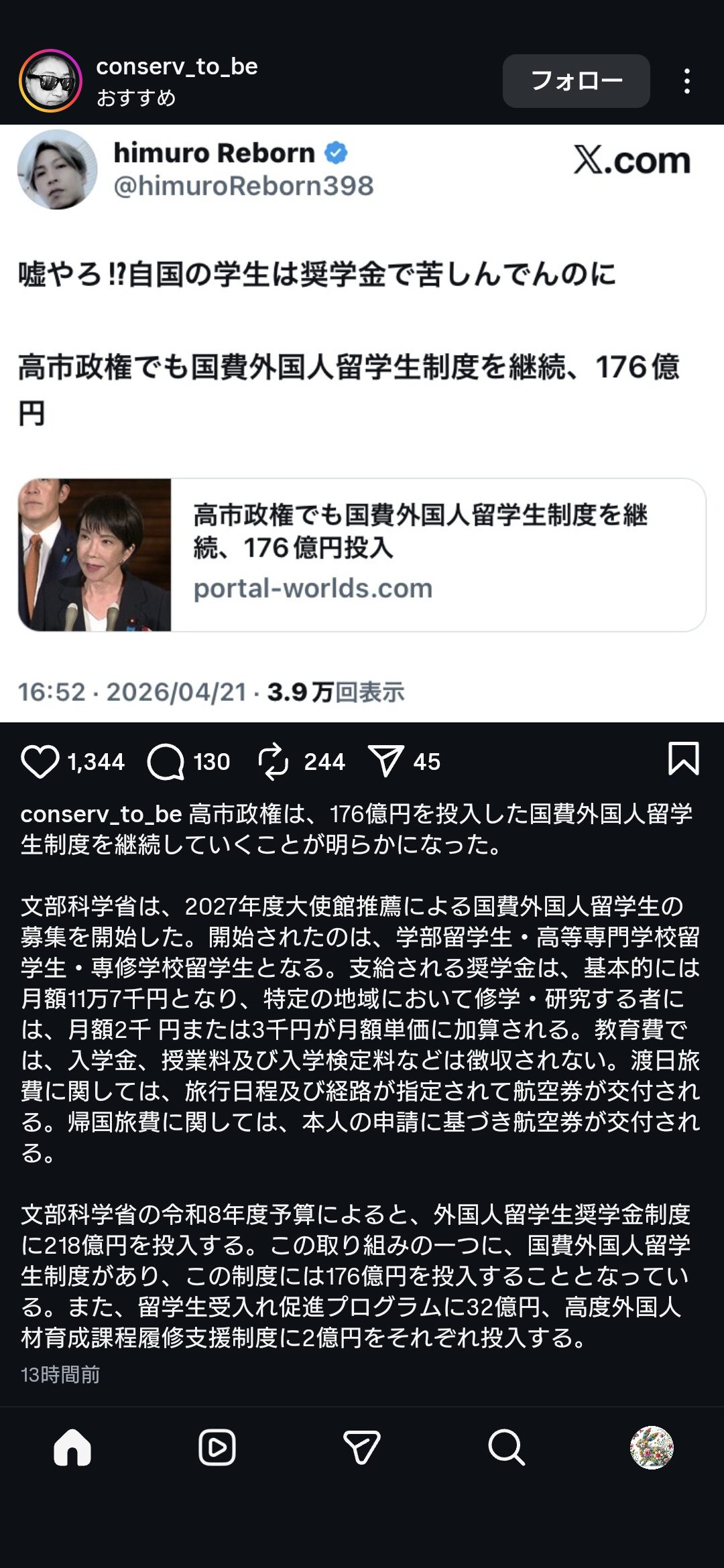Open the Search tab

pyautogui.click(x=506, y=1447)
